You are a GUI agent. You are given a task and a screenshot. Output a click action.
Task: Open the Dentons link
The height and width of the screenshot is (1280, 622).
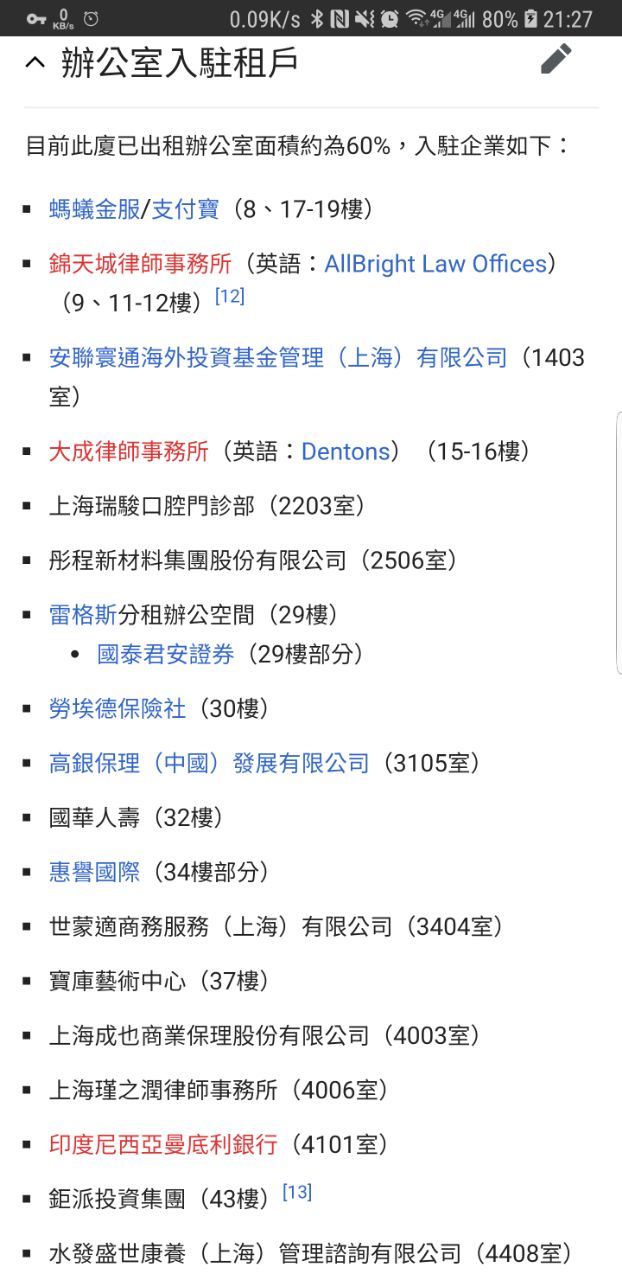345,451
